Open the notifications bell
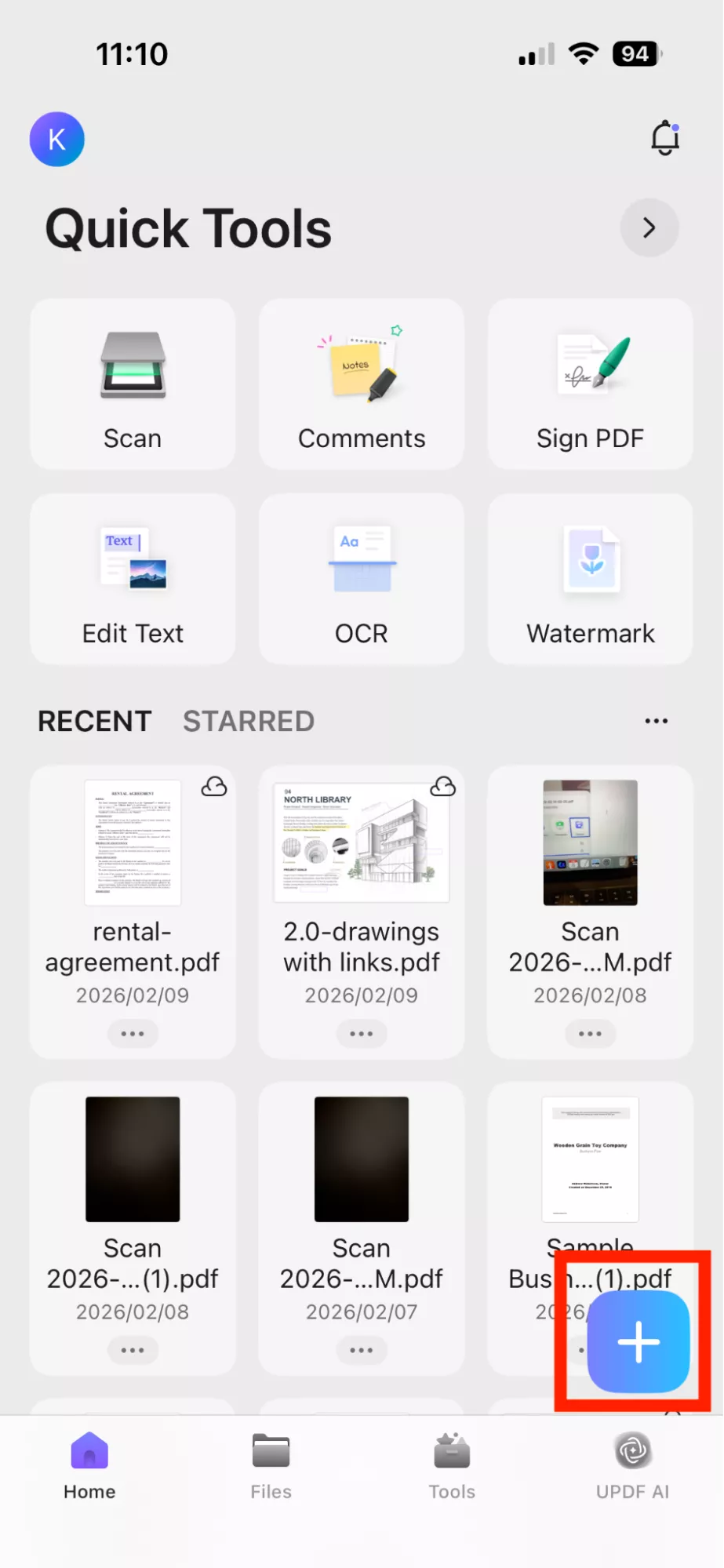The image size is (724, 1568). point(664,138)
